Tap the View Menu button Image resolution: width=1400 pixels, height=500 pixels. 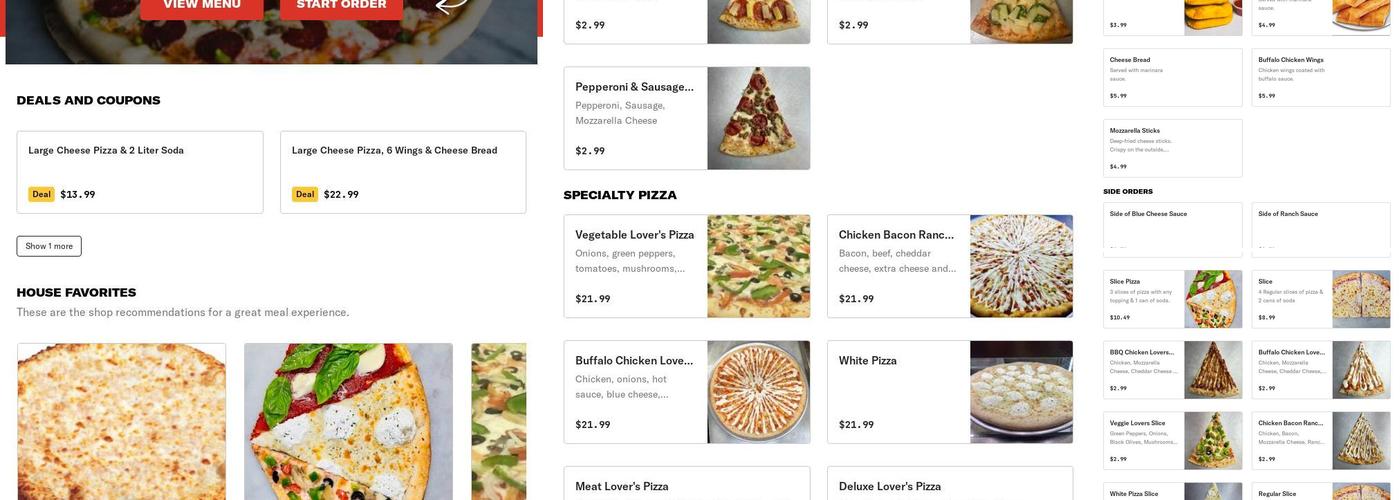point(201,5)
